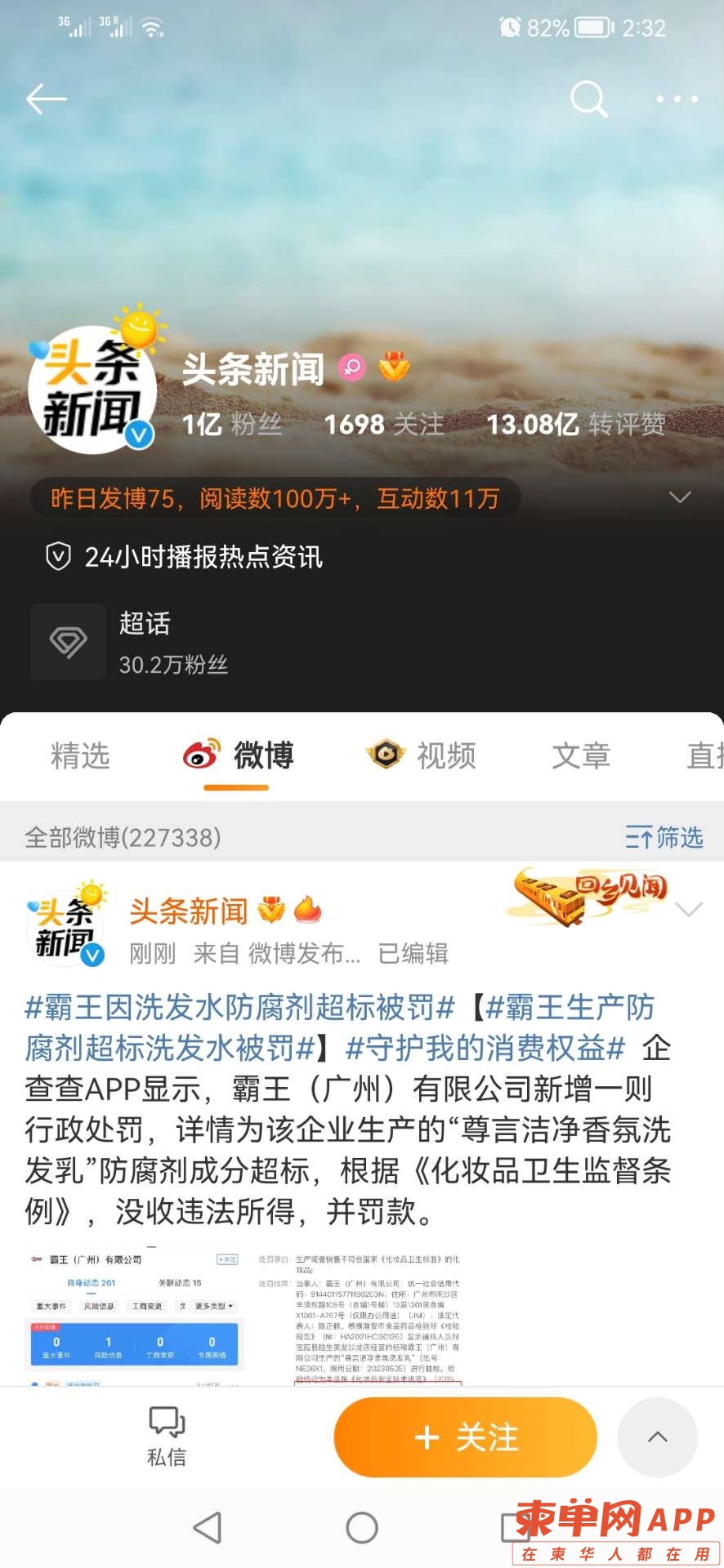Expand the yesterday's posting stats banner
Viewport: 724px width, 1568px height.
(x=680, y=497)
